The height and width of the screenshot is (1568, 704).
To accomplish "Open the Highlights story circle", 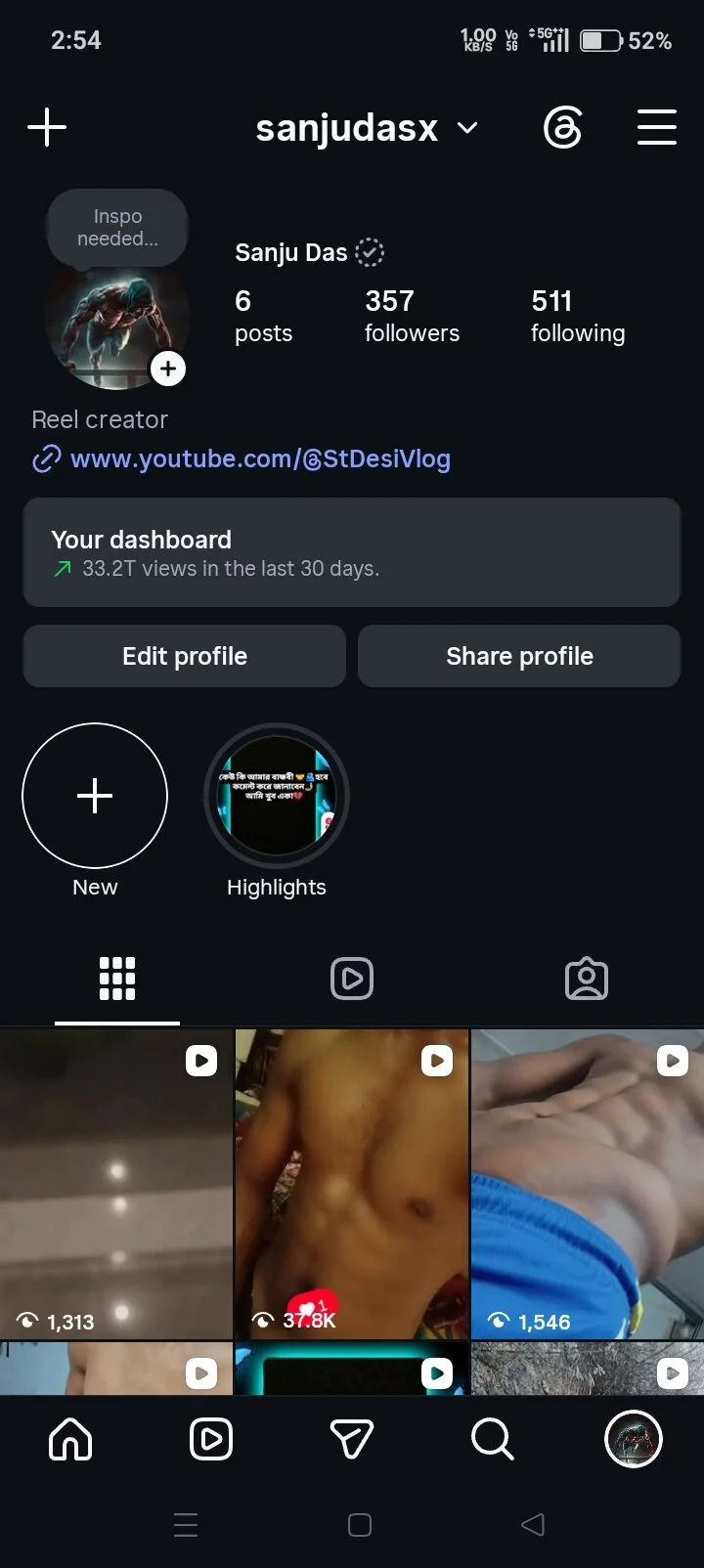I will tap(277, 796).
